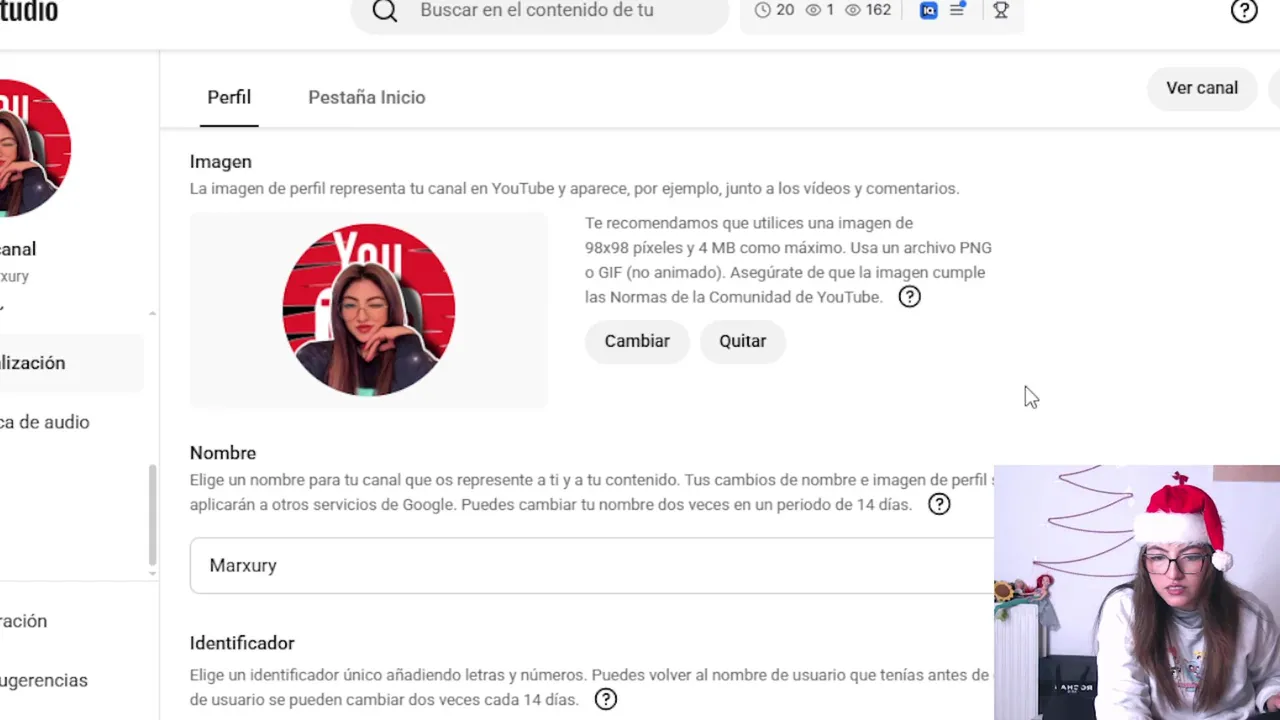Tap Cambiar to change profile image
Screen dimensions: 1280x720
click(636, 341)
